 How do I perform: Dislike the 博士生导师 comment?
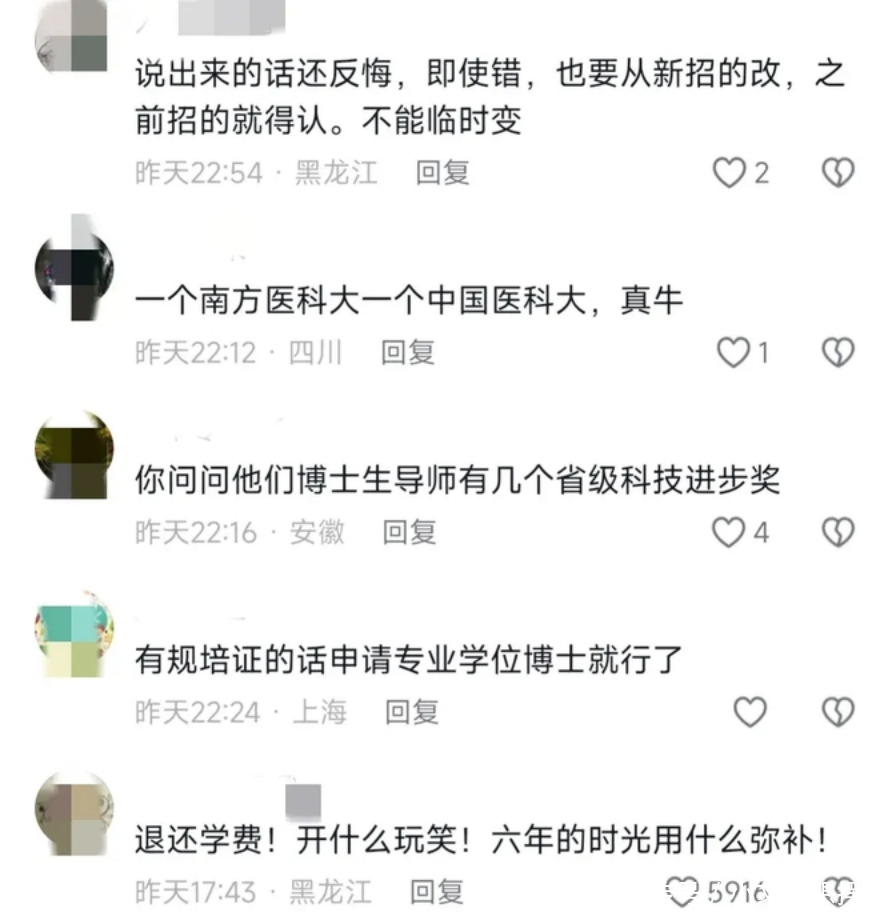tap(838, 532)
